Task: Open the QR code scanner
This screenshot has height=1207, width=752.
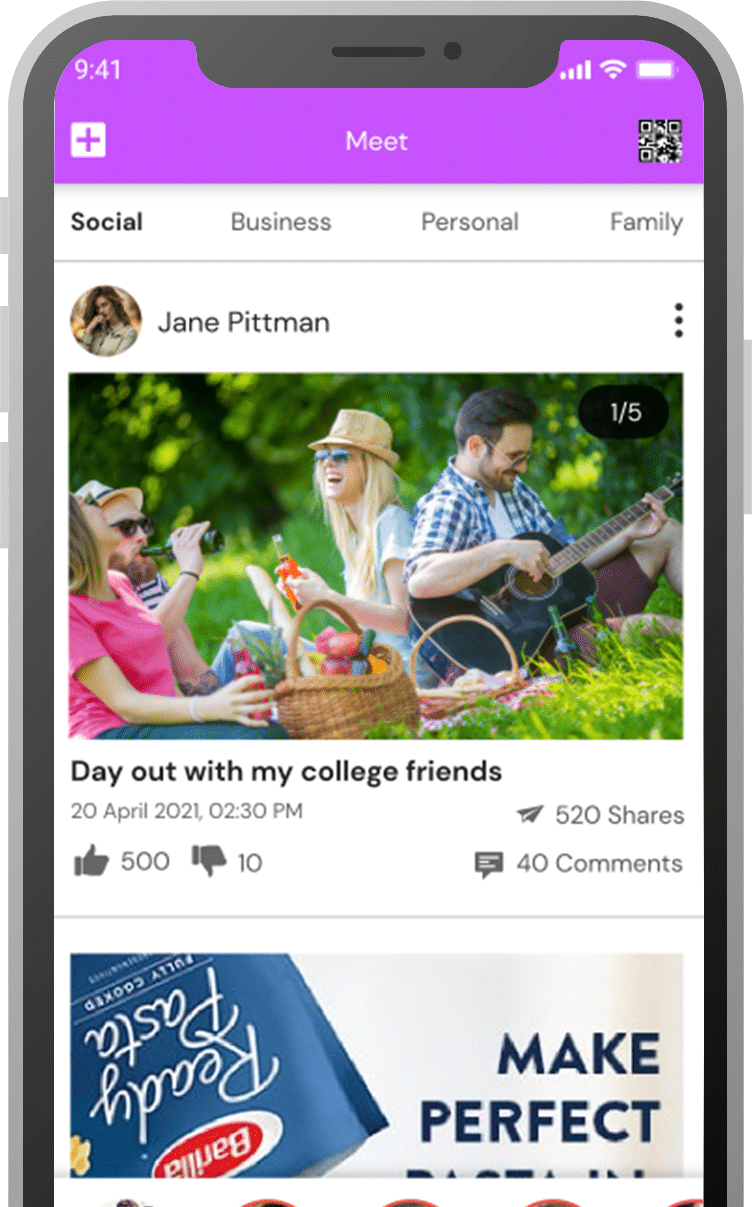Action: 660,141
